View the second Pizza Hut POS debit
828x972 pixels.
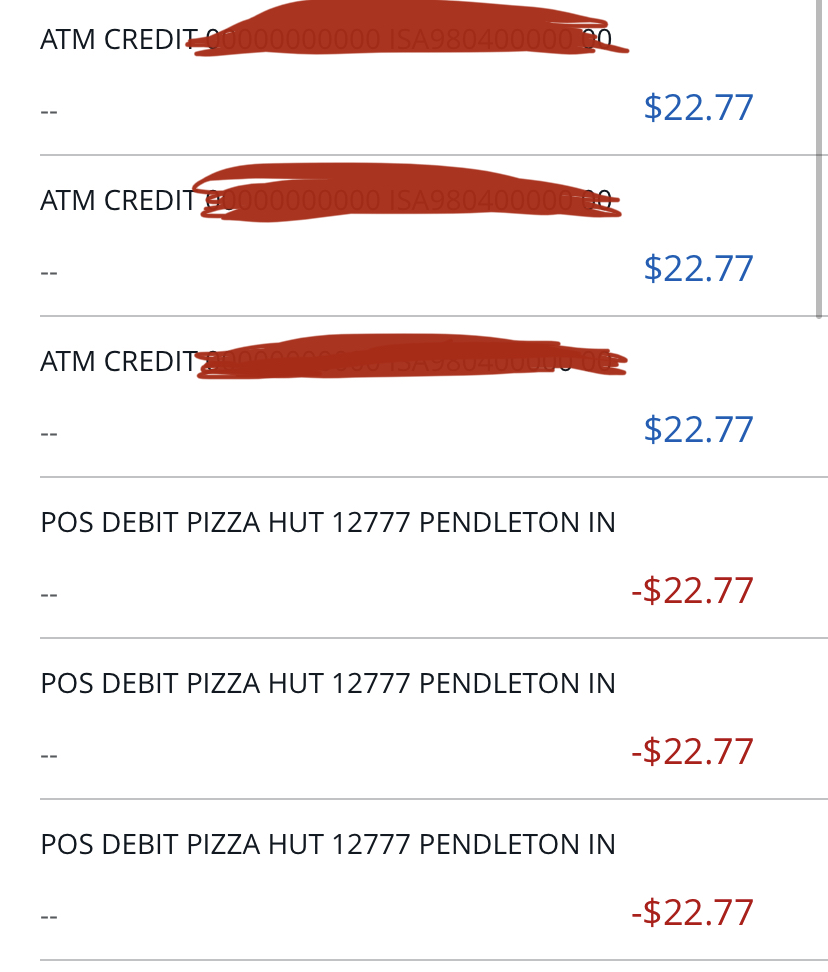(x=400, y=718)
